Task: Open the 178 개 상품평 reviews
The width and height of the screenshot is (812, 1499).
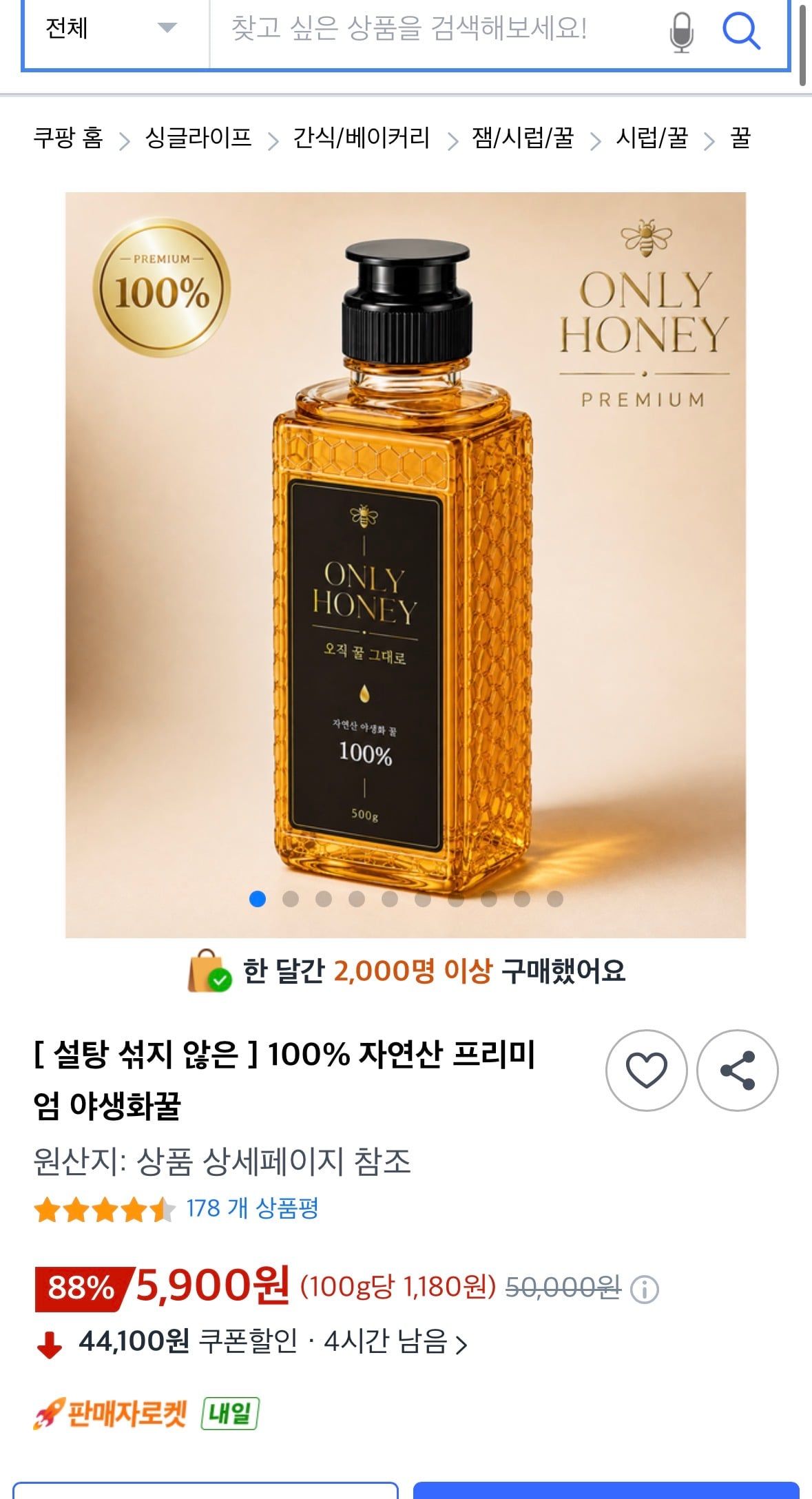Action: [x=252, y=1208]
